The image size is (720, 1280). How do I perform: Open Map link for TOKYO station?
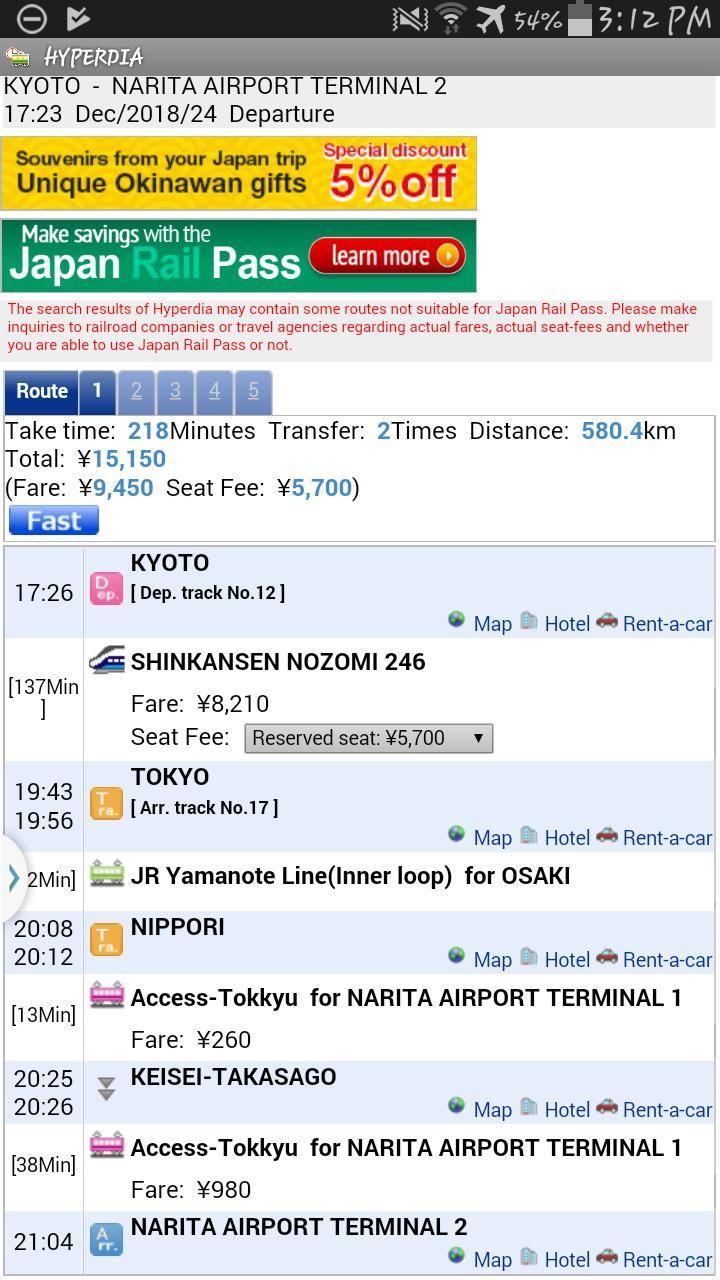pyautogui.click(x=480, y=837)
